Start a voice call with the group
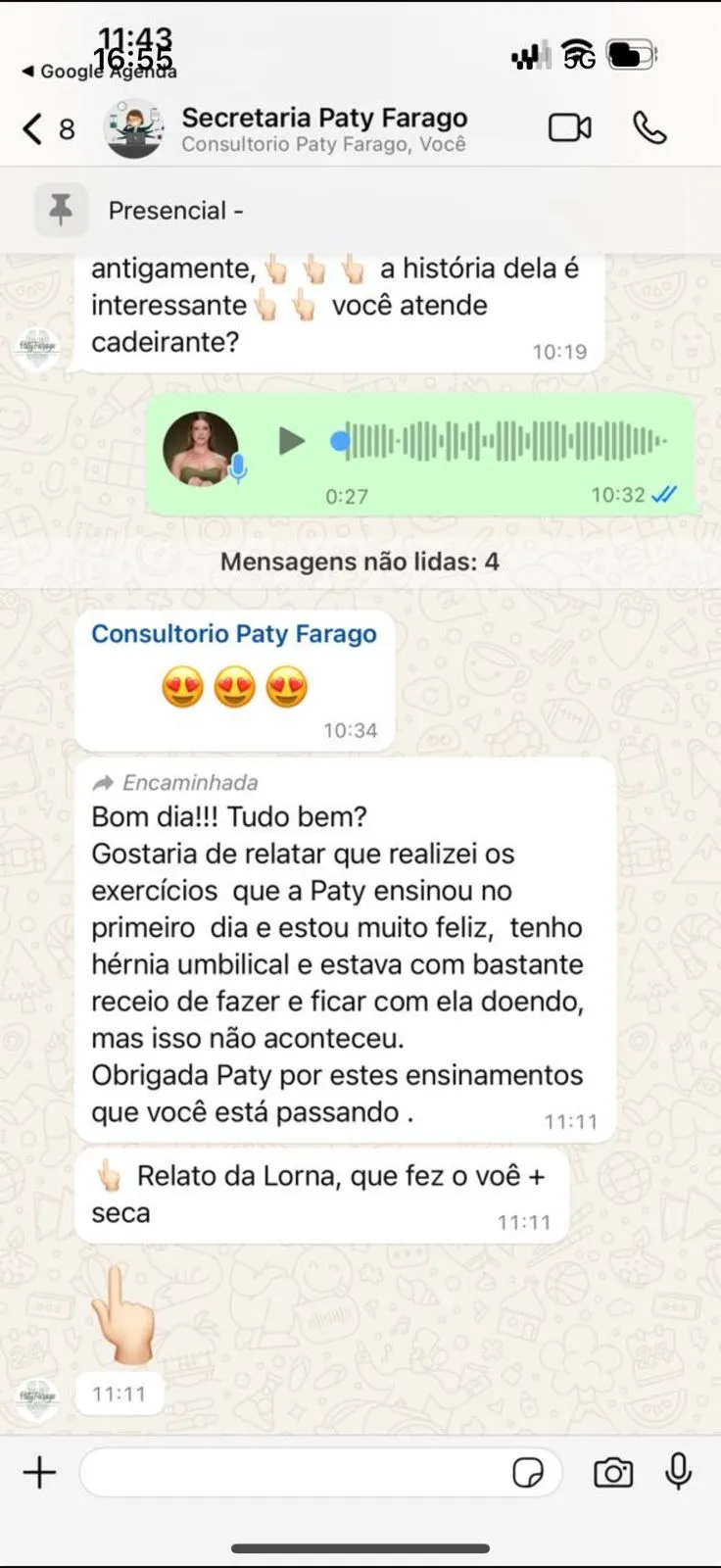This screenshot has width=721, height=1568. pos(649,128)
